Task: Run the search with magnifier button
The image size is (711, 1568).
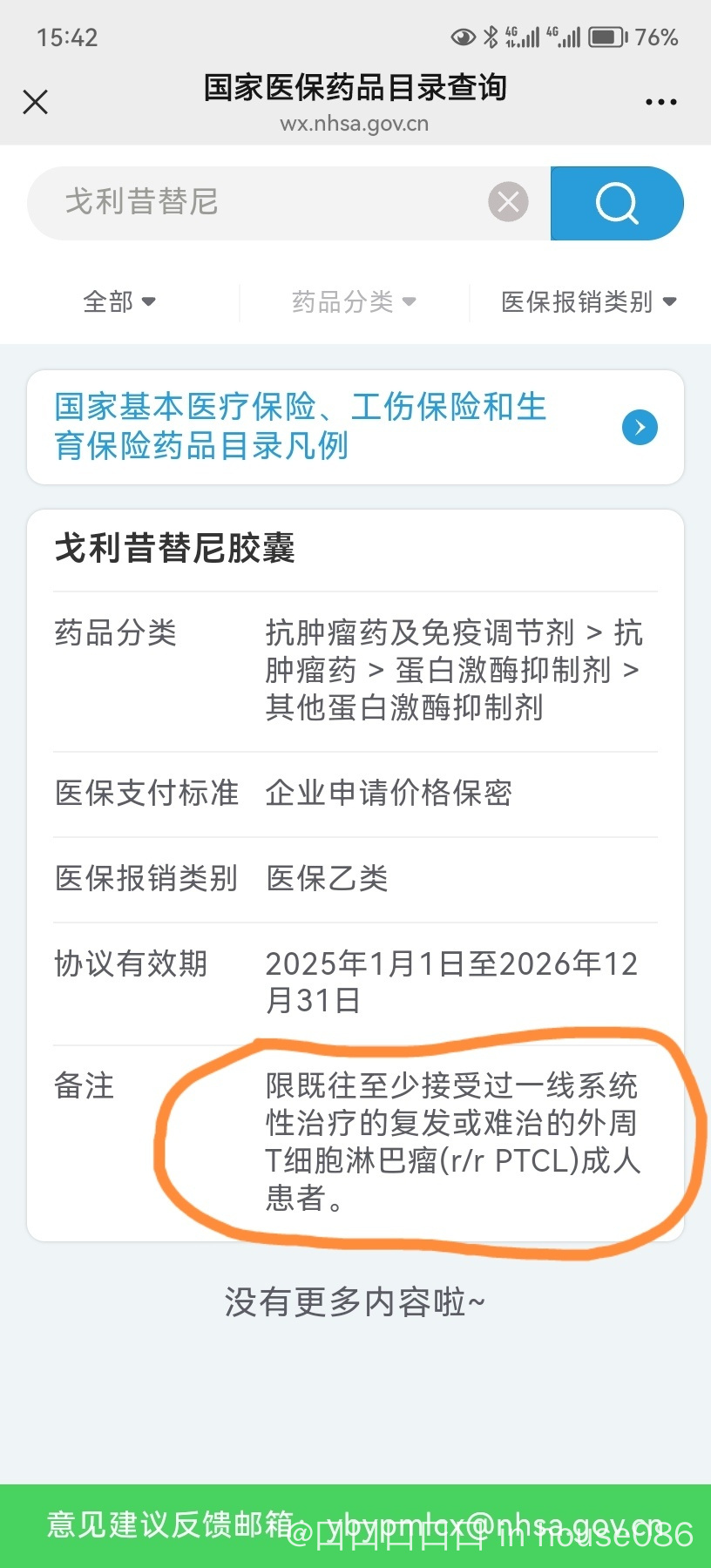Action: click(x=617, y=203)
